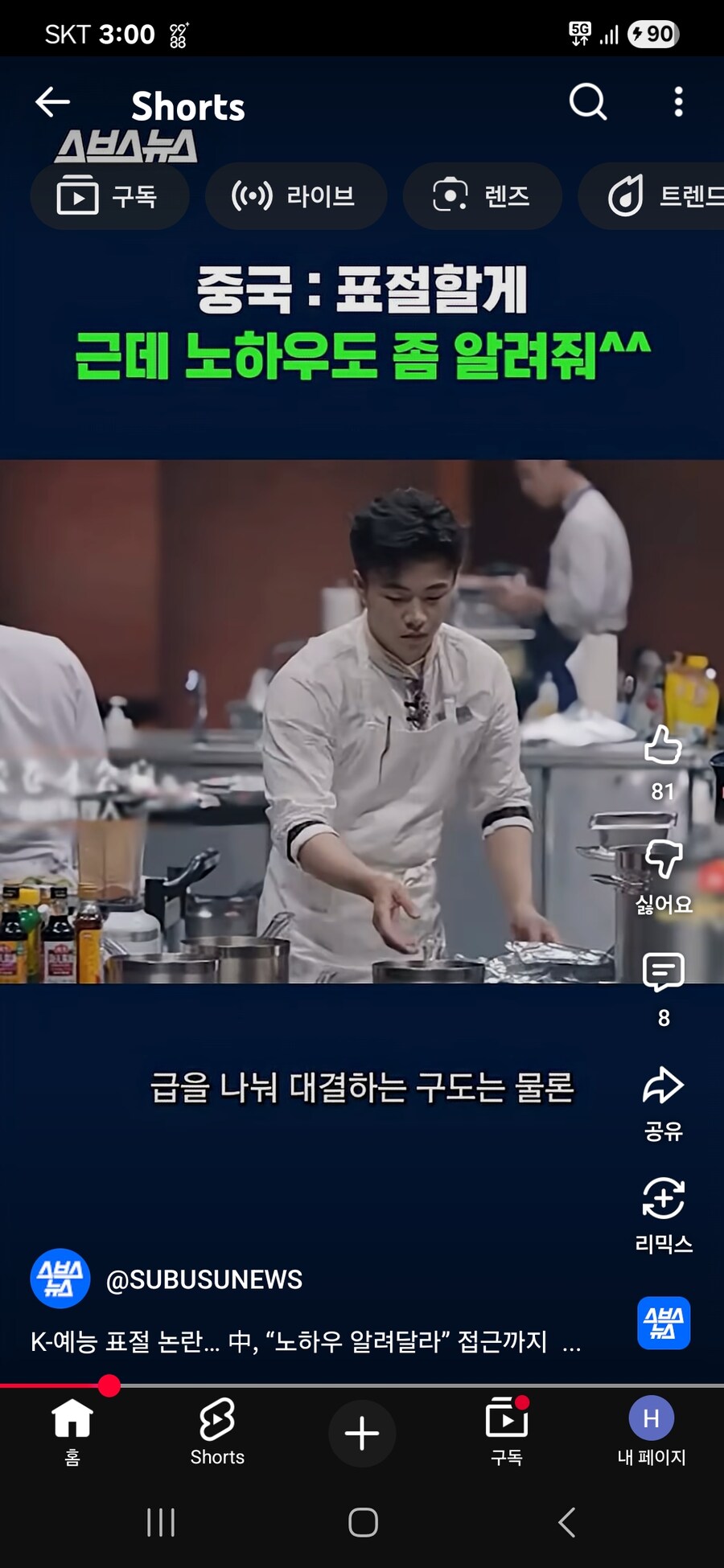
Task: Select the 라이브 chip
Action: [294, 196]
